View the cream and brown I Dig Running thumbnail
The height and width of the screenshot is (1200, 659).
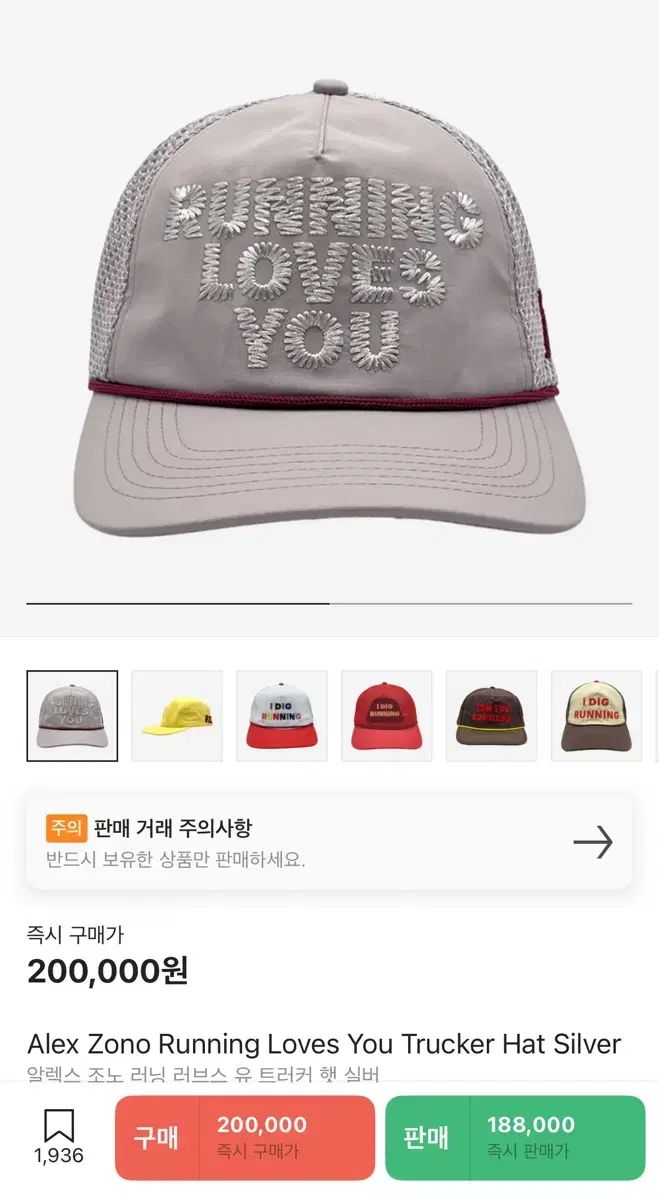pyautogui.click(x=597, y=716)
